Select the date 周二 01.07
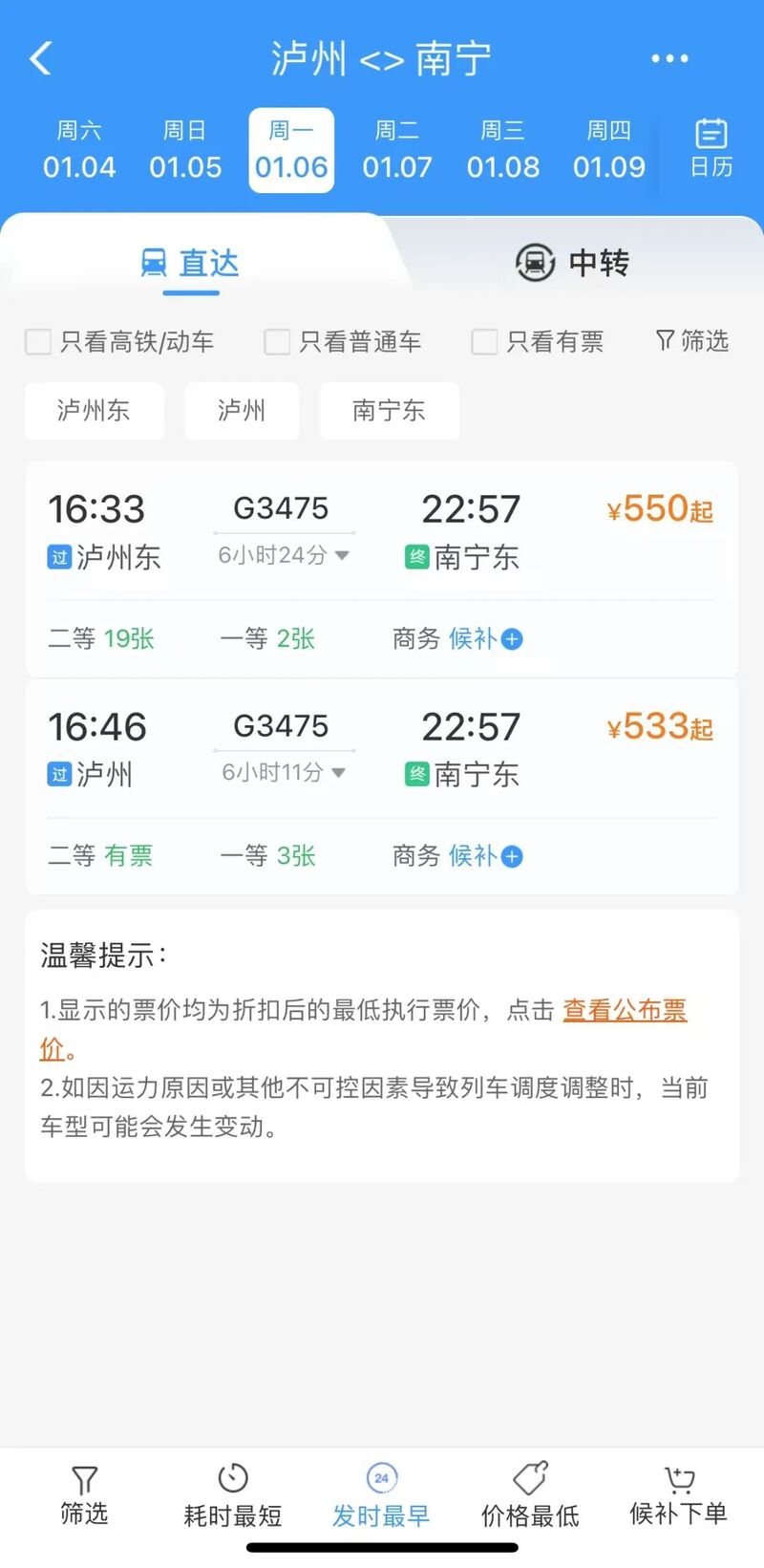 (x=397, y=150)
